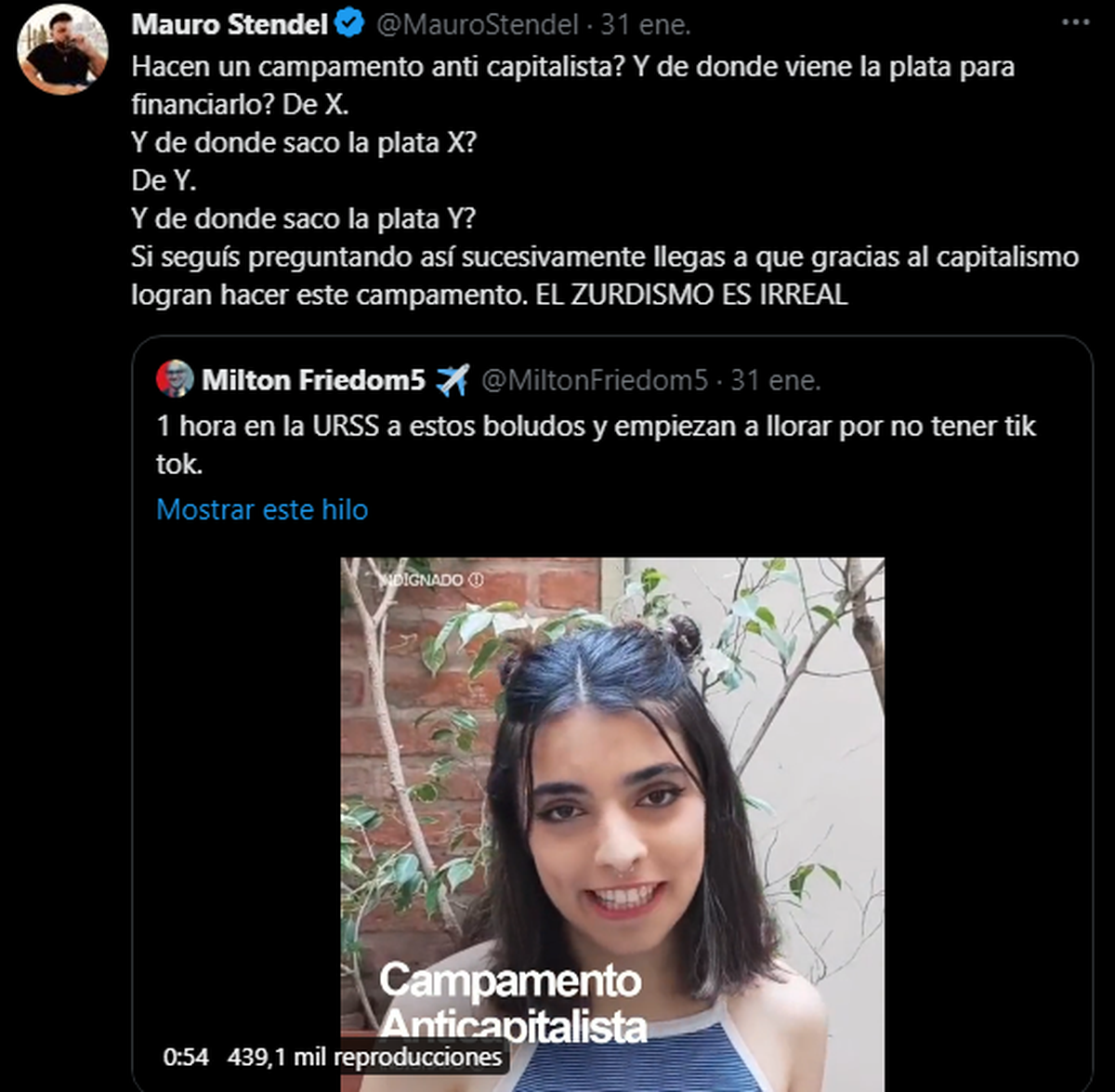
Task: Open Milton Friedom5's quoted tweet profile
Action: pyautogui.click(x=313, y=380)
